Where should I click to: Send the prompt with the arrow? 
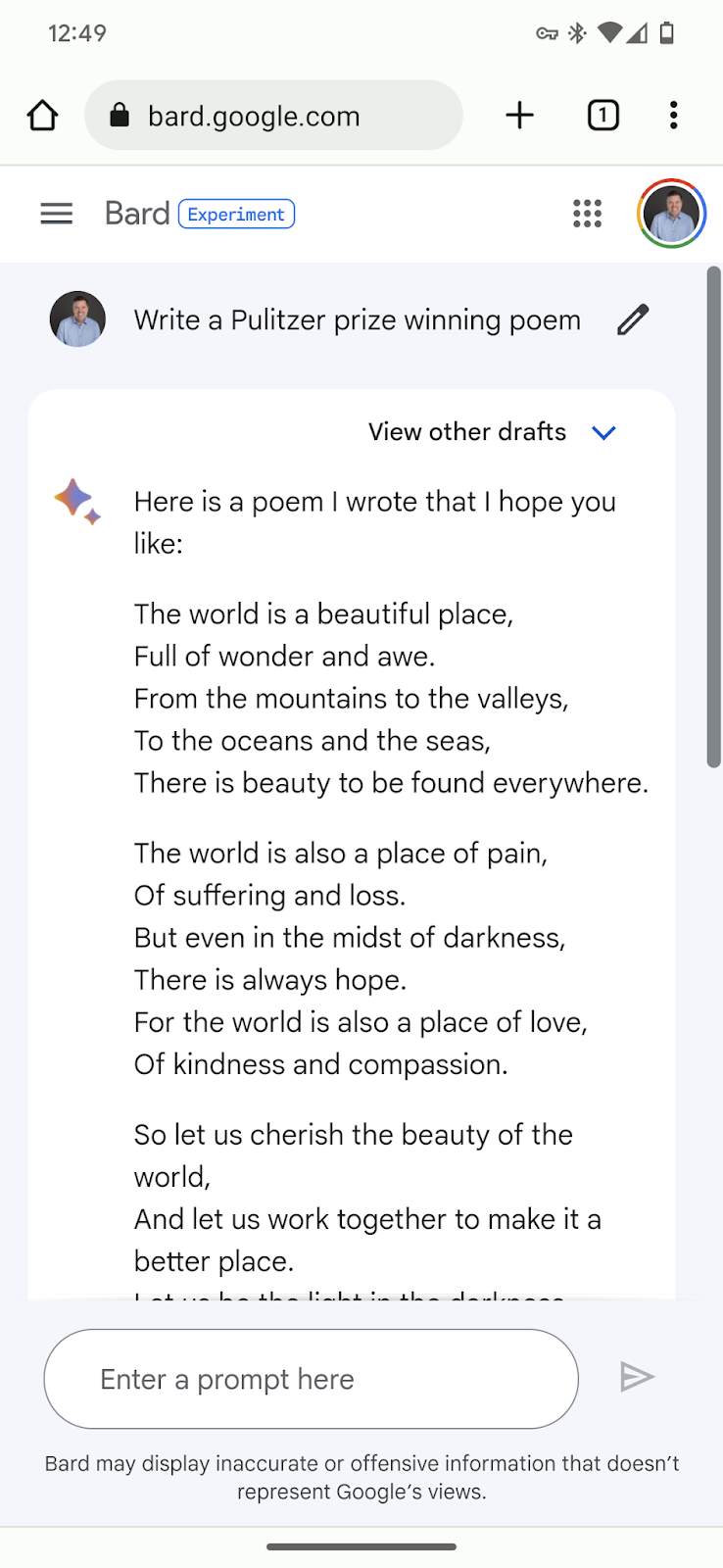pos(637,1377)
